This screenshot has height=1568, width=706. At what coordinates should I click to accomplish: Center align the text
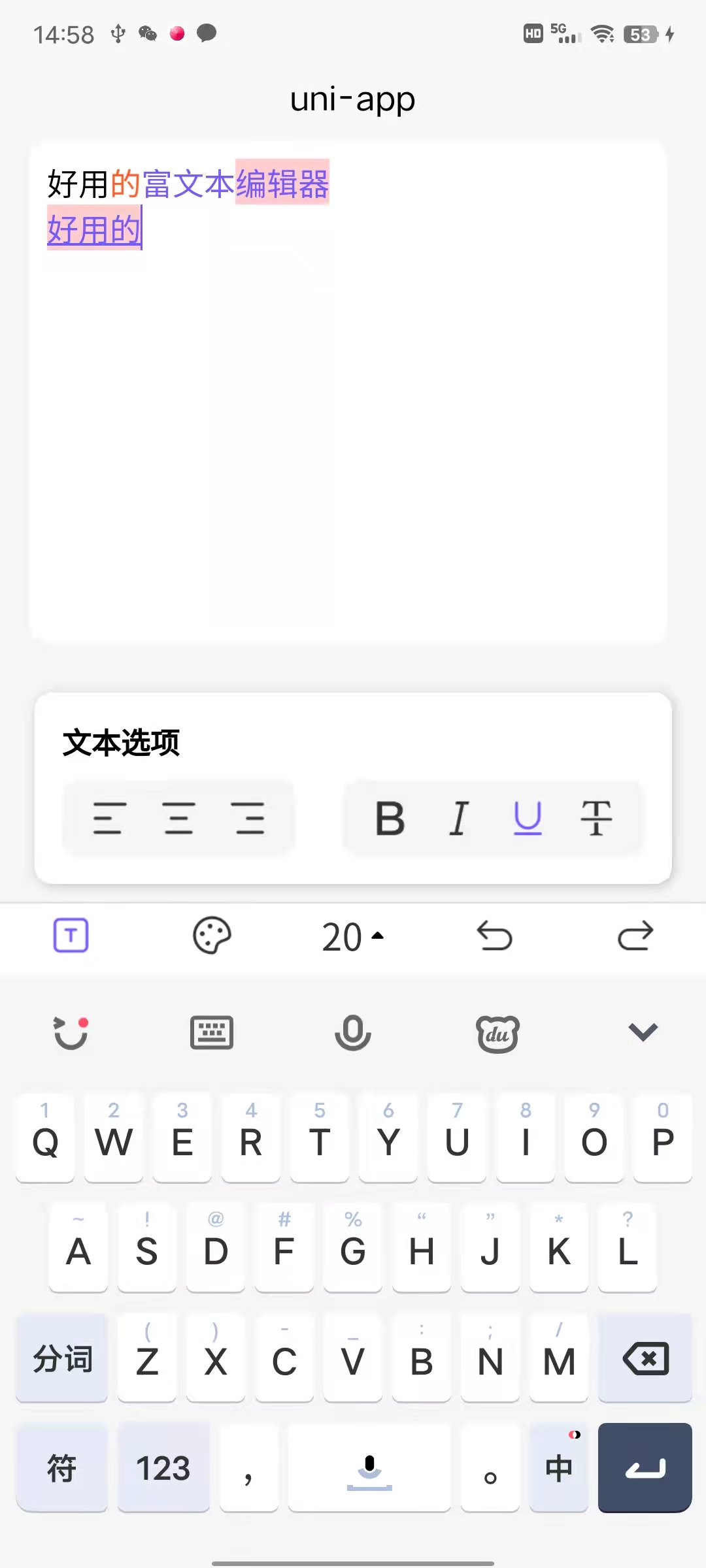point(178,818)
